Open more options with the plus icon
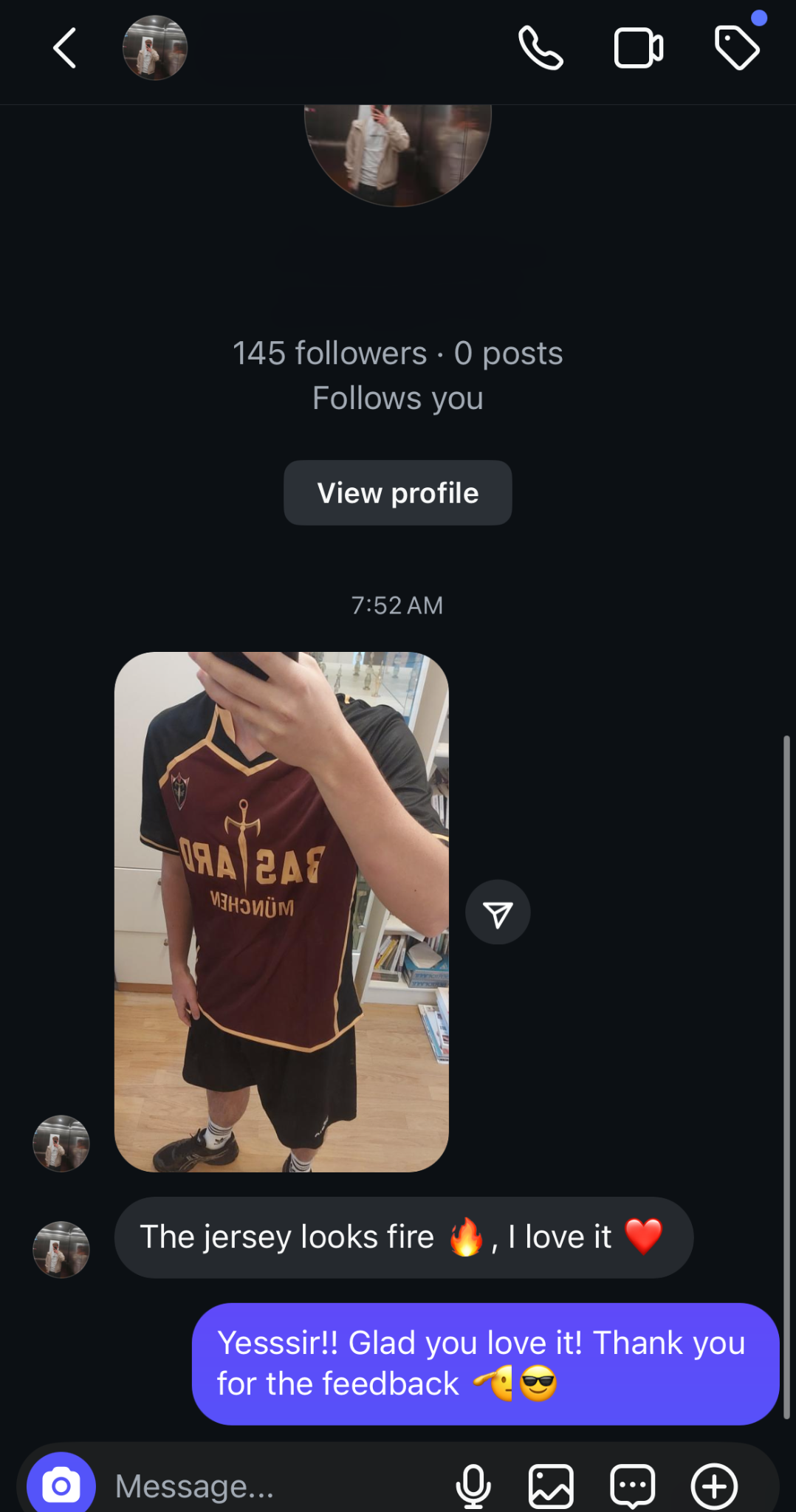Screen dimensions: 796x1512 point(714,1485)
